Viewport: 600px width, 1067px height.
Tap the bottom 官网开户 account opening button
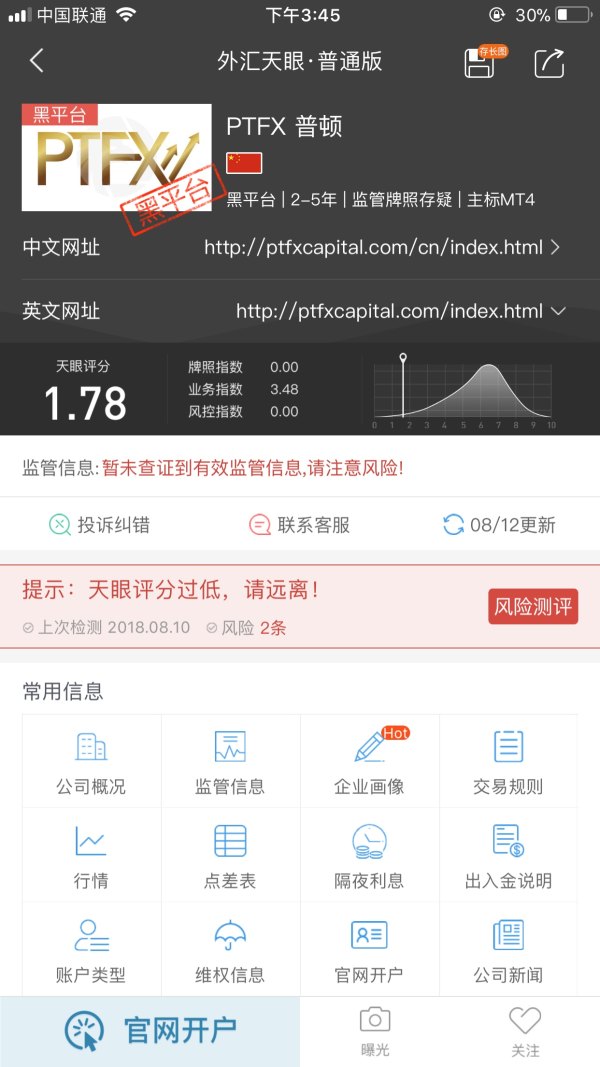pyautogui.click(x=150, y=1030)
